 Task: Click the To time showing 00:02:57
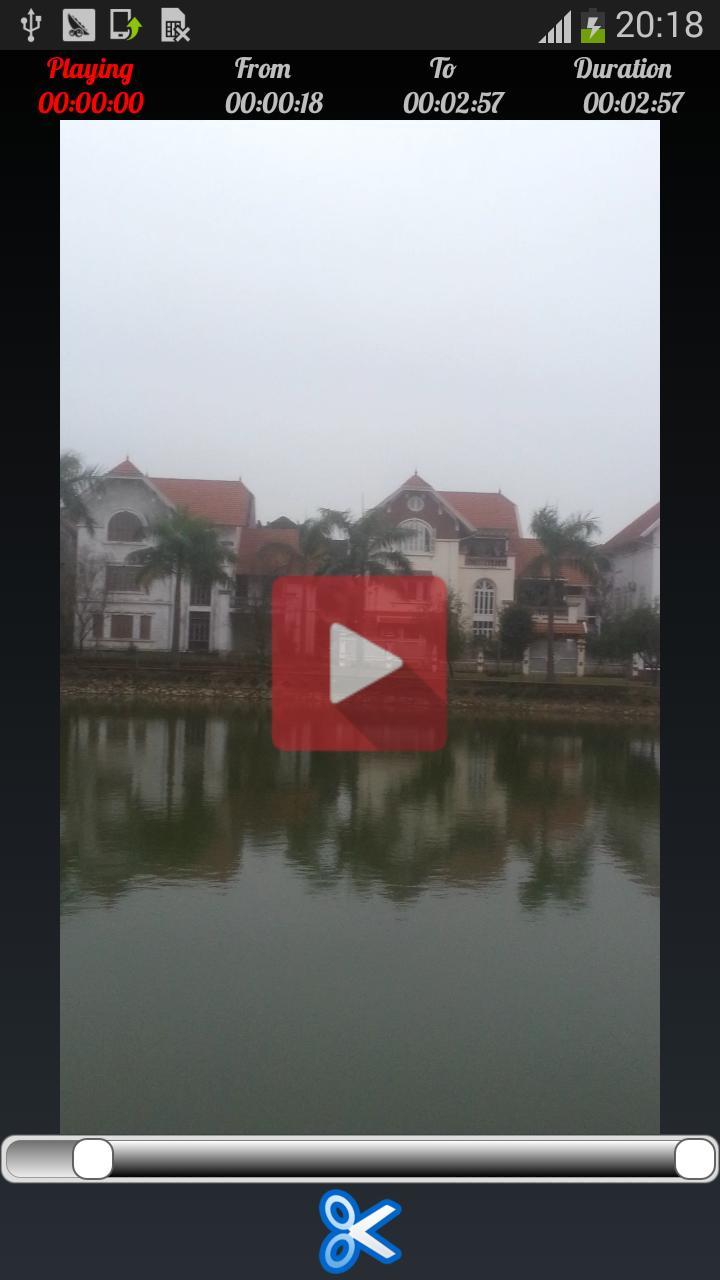(x=443, y=101)
